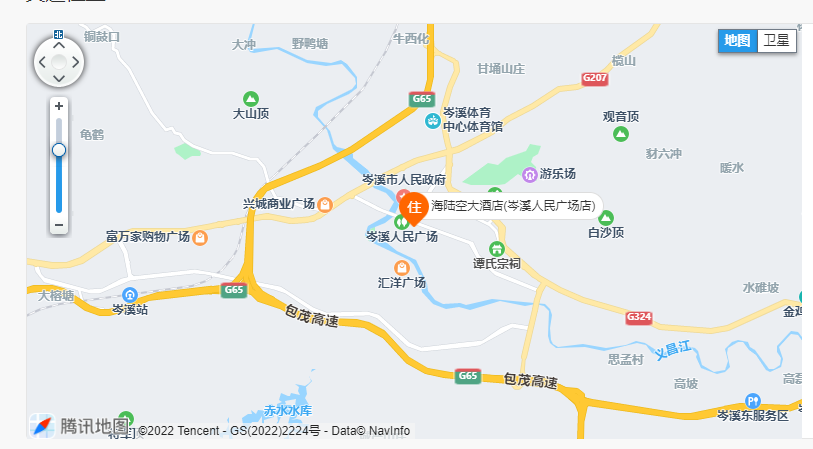813x449 pixels.
Task: Select the 地图 map view tab
Action: (x=737, y=41)
